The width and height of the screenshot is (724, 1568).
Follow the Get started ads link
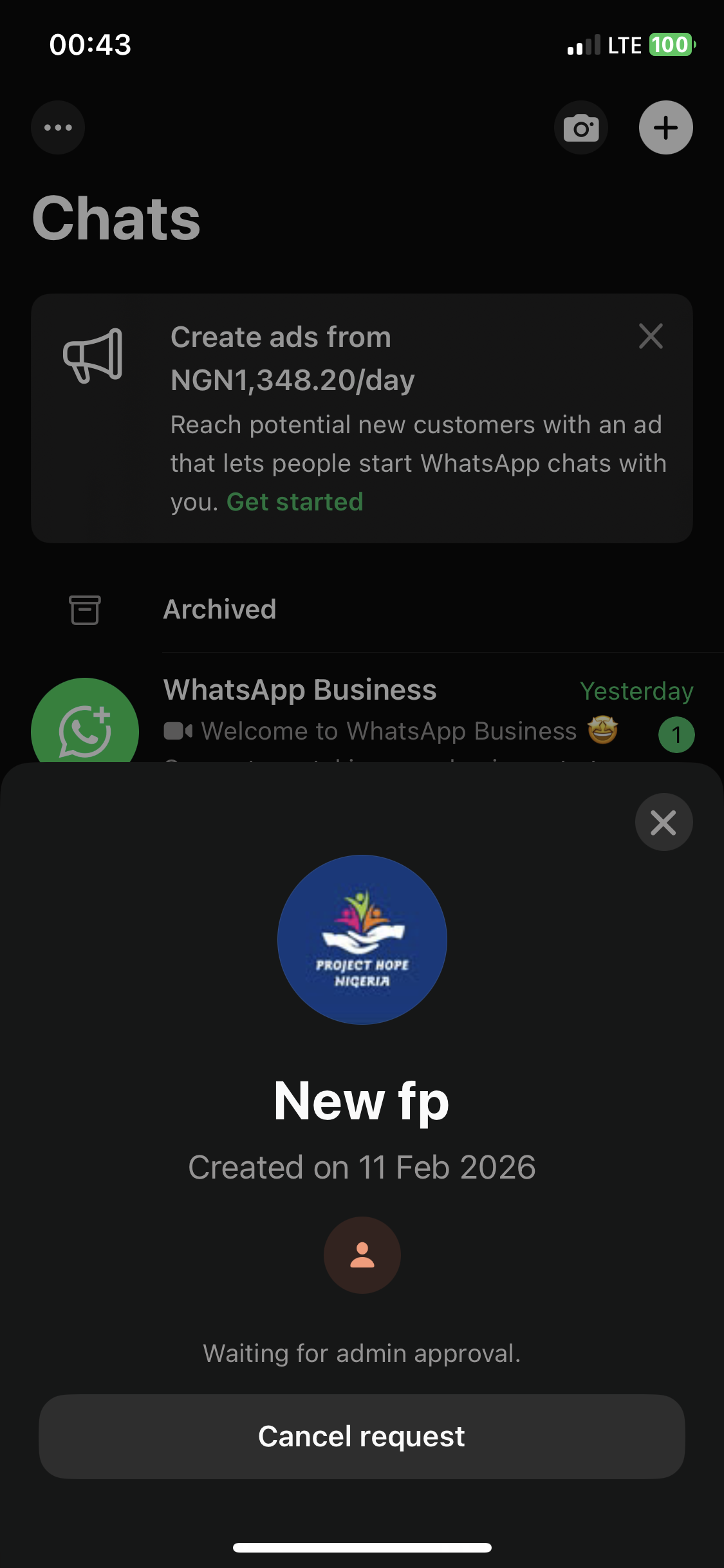tap(295, 502)
